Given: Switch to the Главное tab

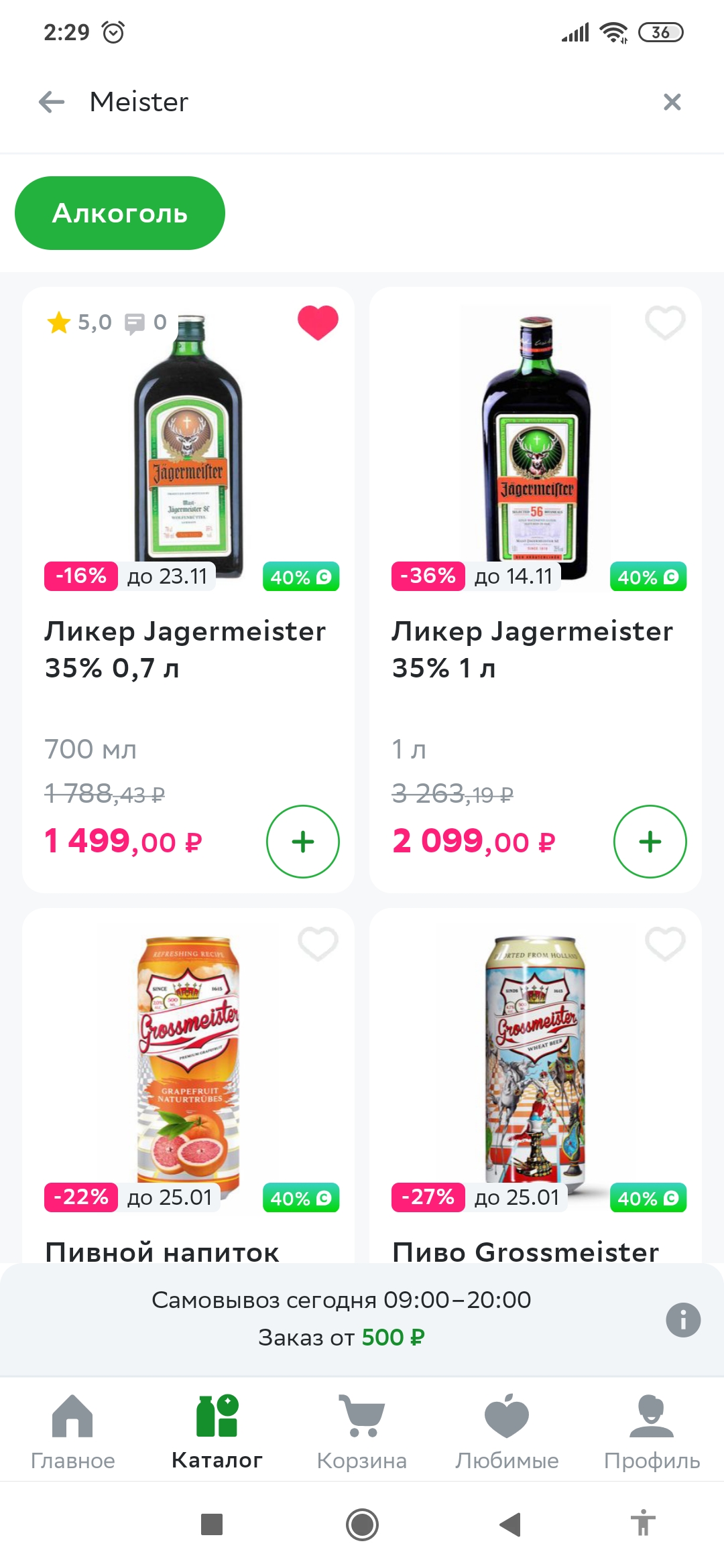Looking at the screenshot, I should pos(72,1431).
